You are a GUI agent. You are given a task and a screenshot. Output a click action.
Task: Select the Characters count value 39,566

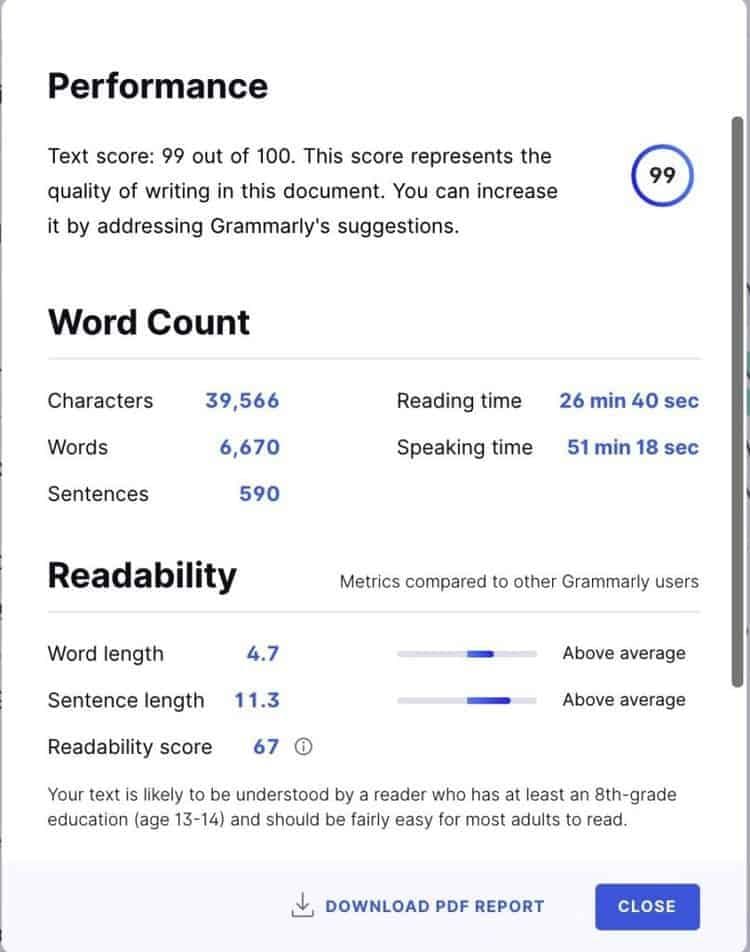[x=241, y=400]
